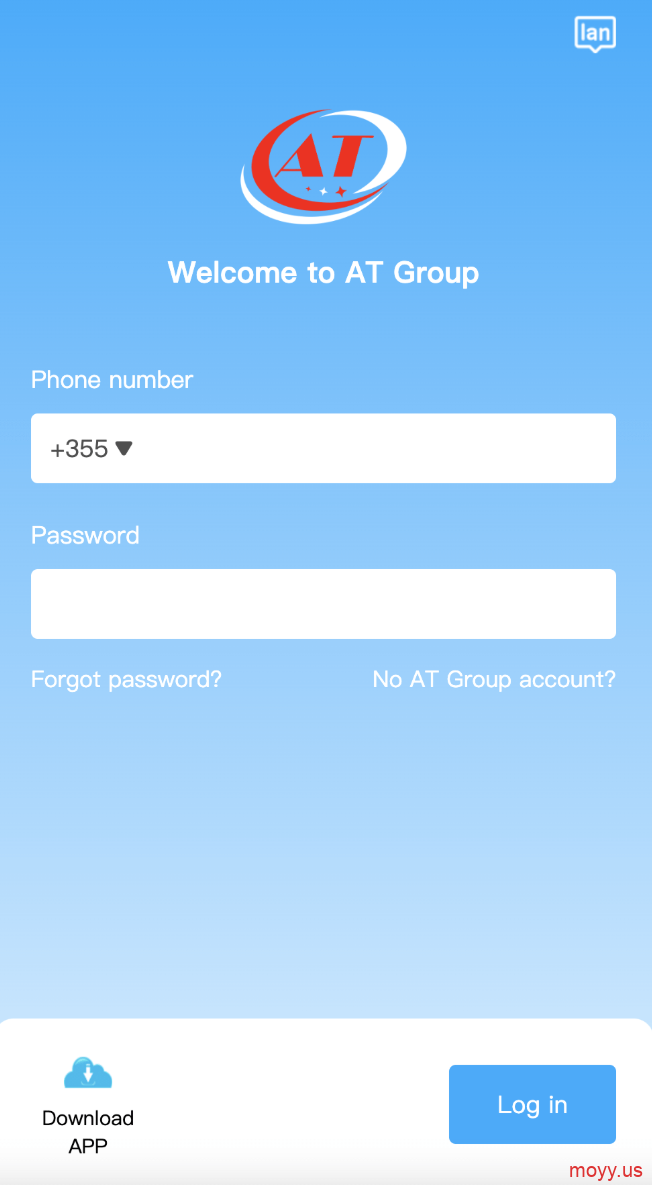Tap Download APP
The image size is (652, 1185).
88,1106
